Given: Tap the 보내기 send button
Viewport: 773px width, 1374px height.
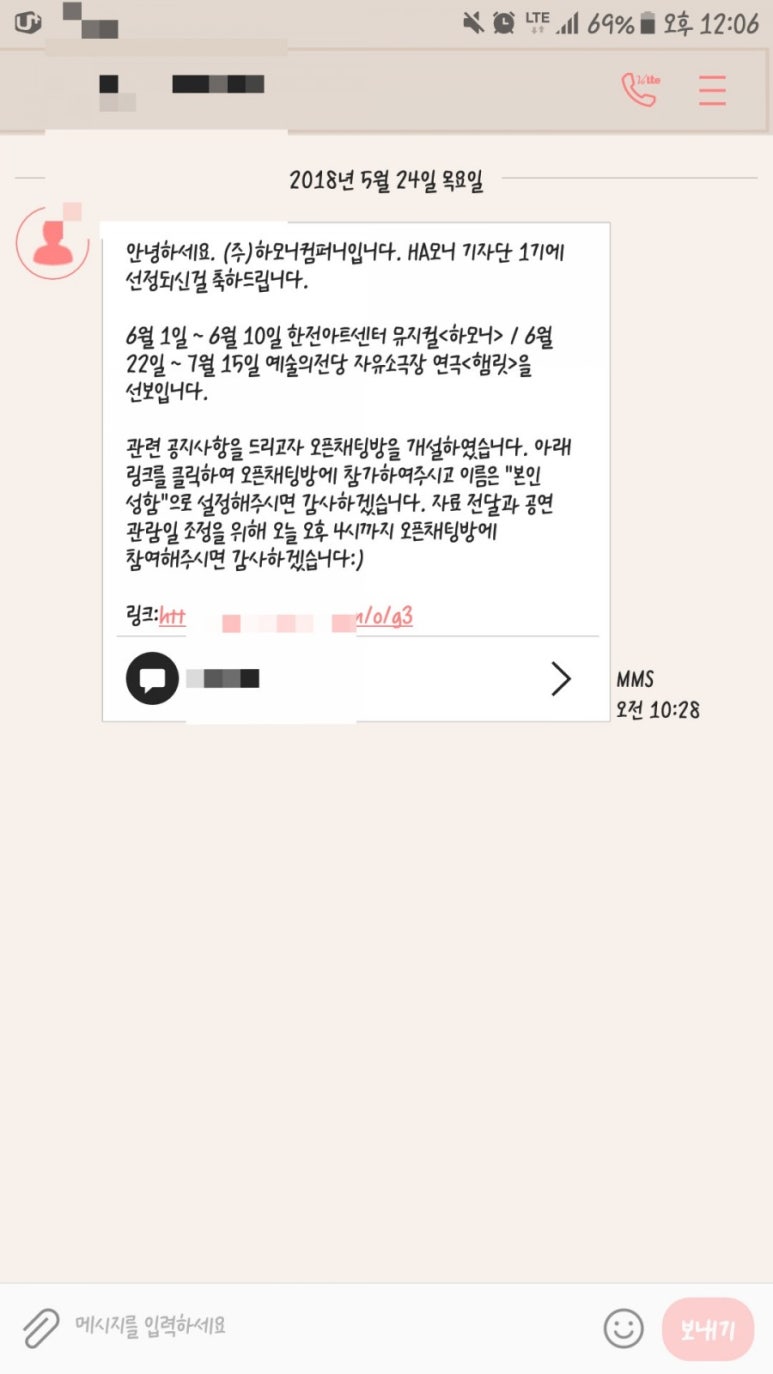Looking at the screenshot, I should (708, 1329).
